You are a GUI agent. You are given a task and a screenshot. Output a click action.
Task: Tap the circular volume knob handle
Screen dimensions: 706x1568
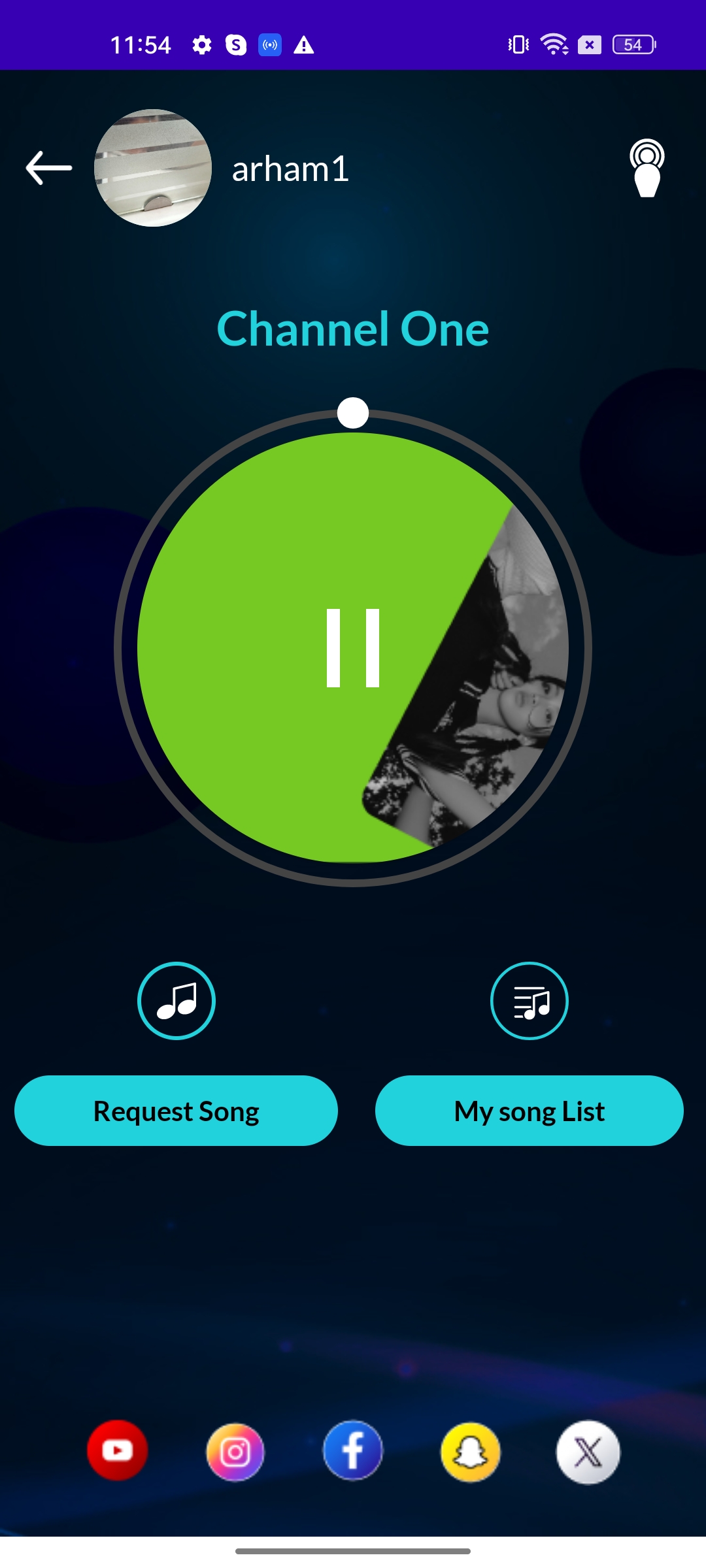(x=353, y=413)
